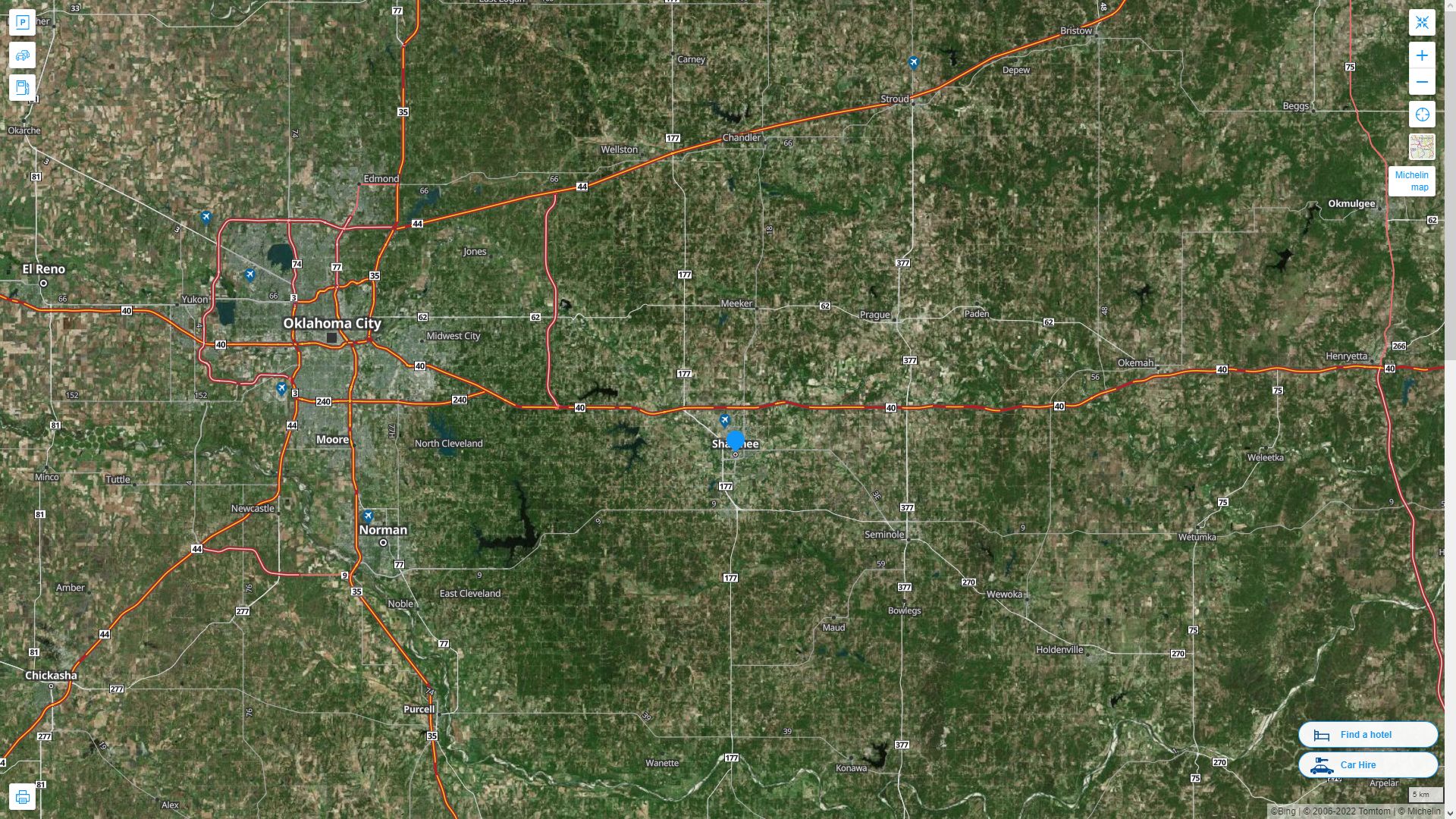
Task: Toggle the traffic layer icon
Action: pos(22,55)
